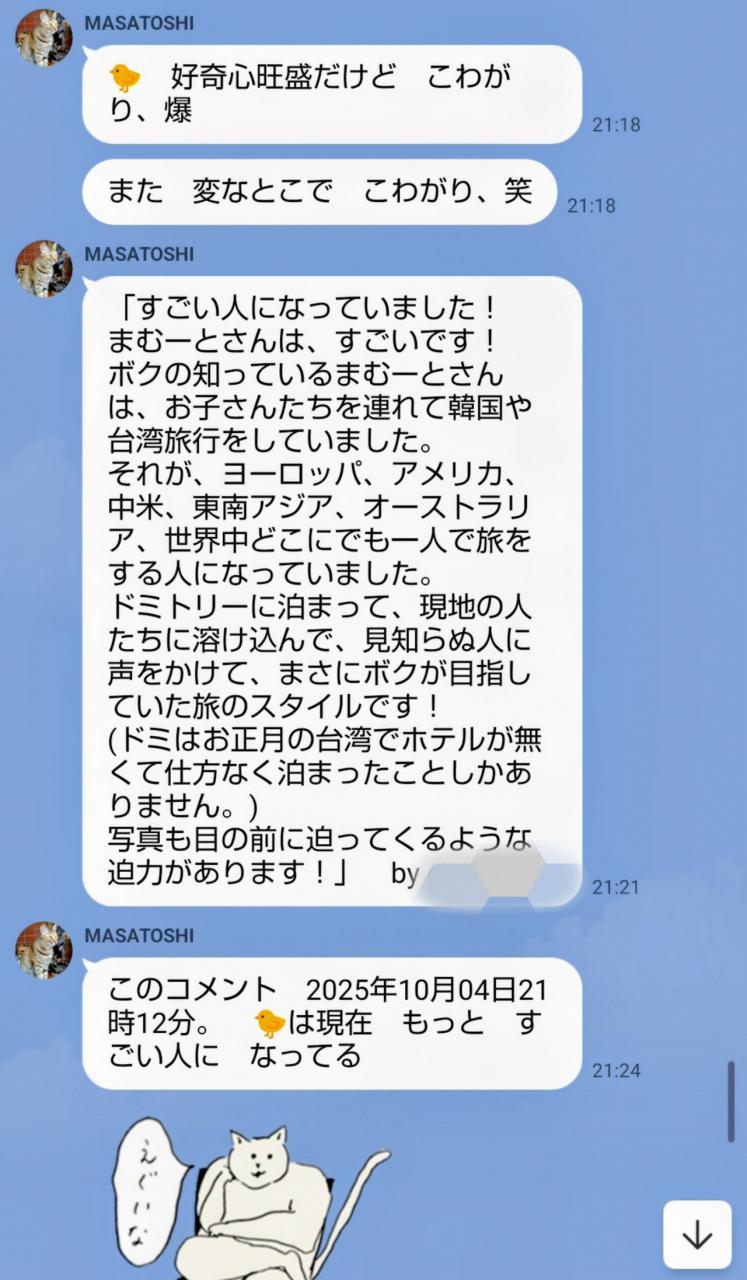This screenshot has height=1280, width=747.
Task: Jump to latest messages with the down arrow
Action: [x=696, y=1235]
